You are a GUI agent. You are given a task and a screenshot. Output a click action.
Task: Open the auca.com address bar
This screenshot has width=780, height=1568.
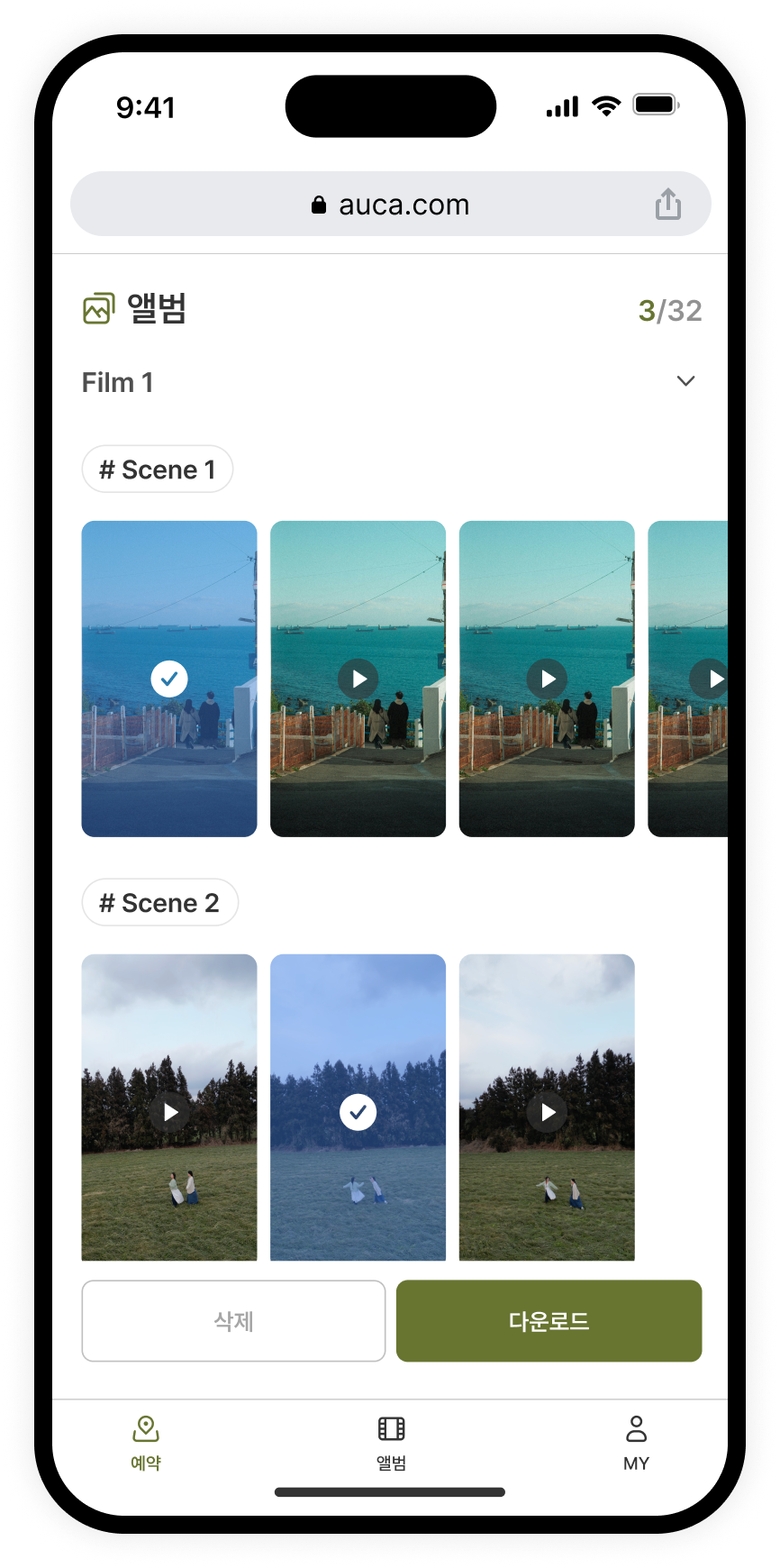[390, 205]
